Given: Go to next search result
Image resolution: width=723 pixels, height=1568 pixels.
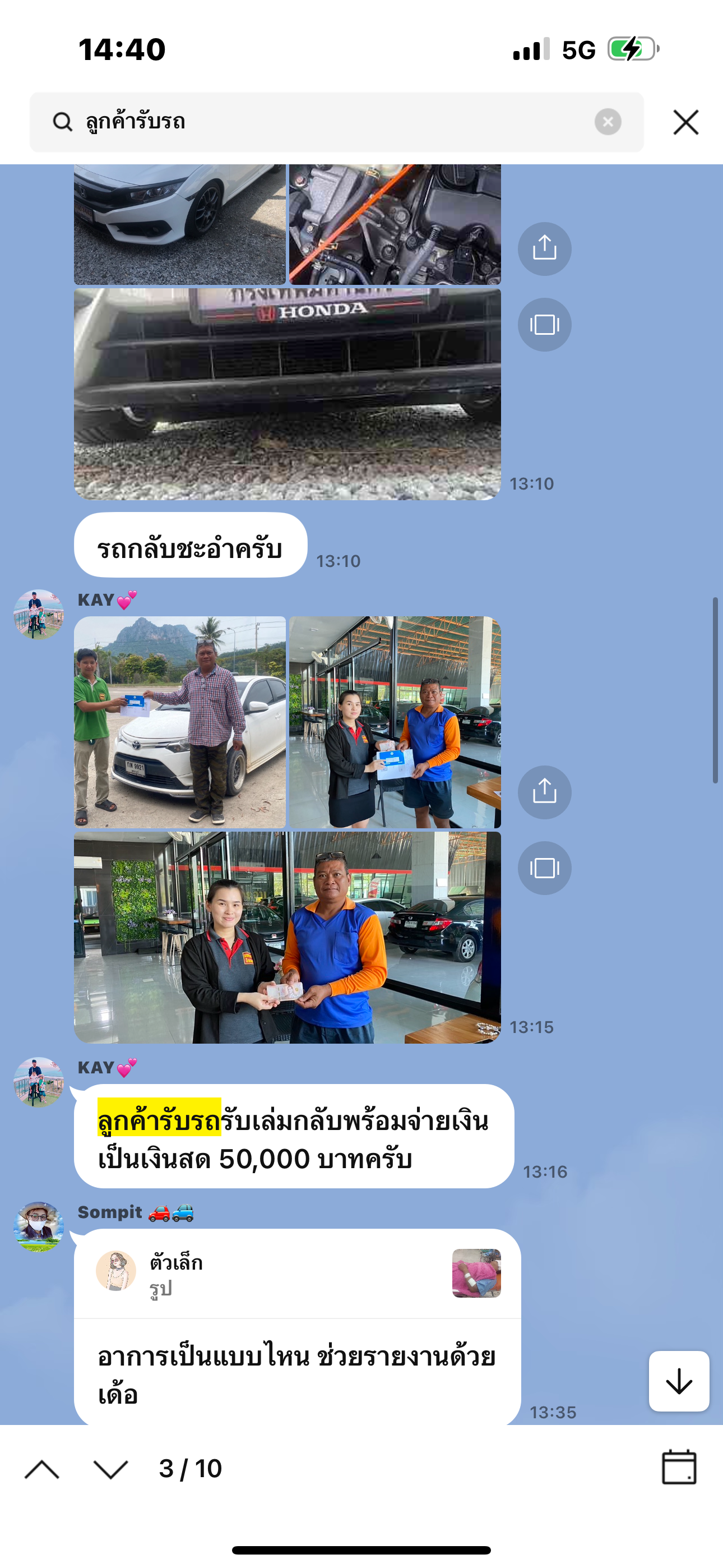Looking at the screenshot, I should [x=111, y=1469].
